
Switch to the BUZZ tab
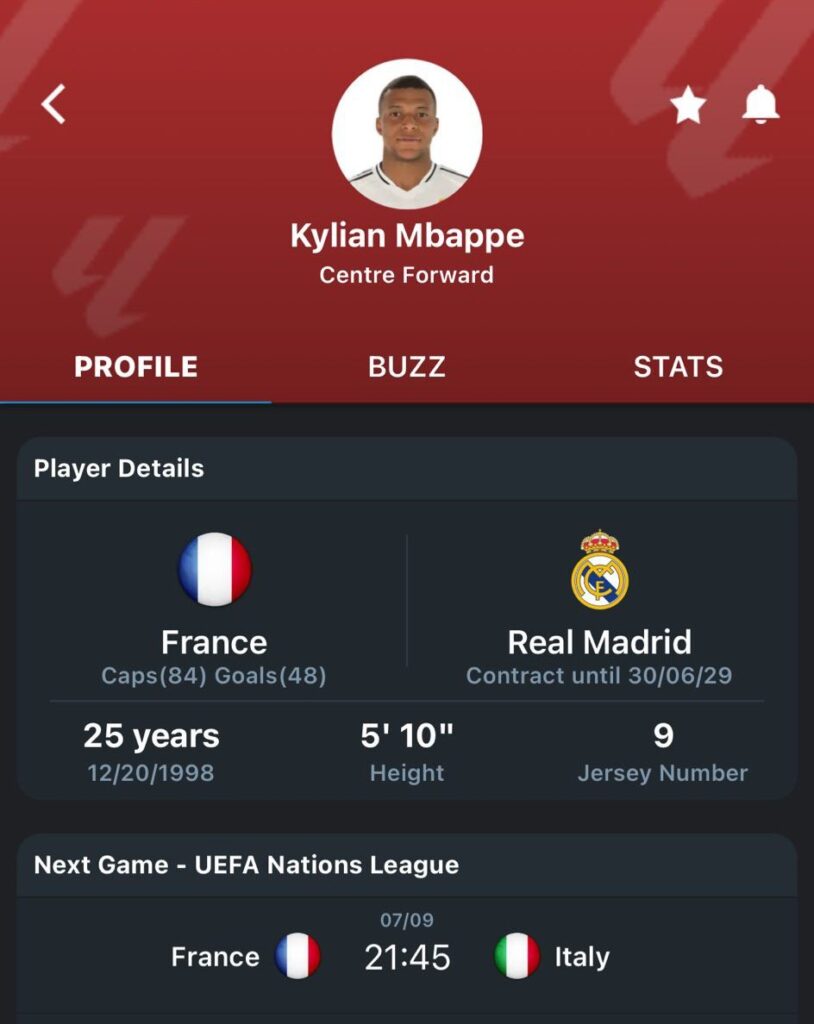406,367
